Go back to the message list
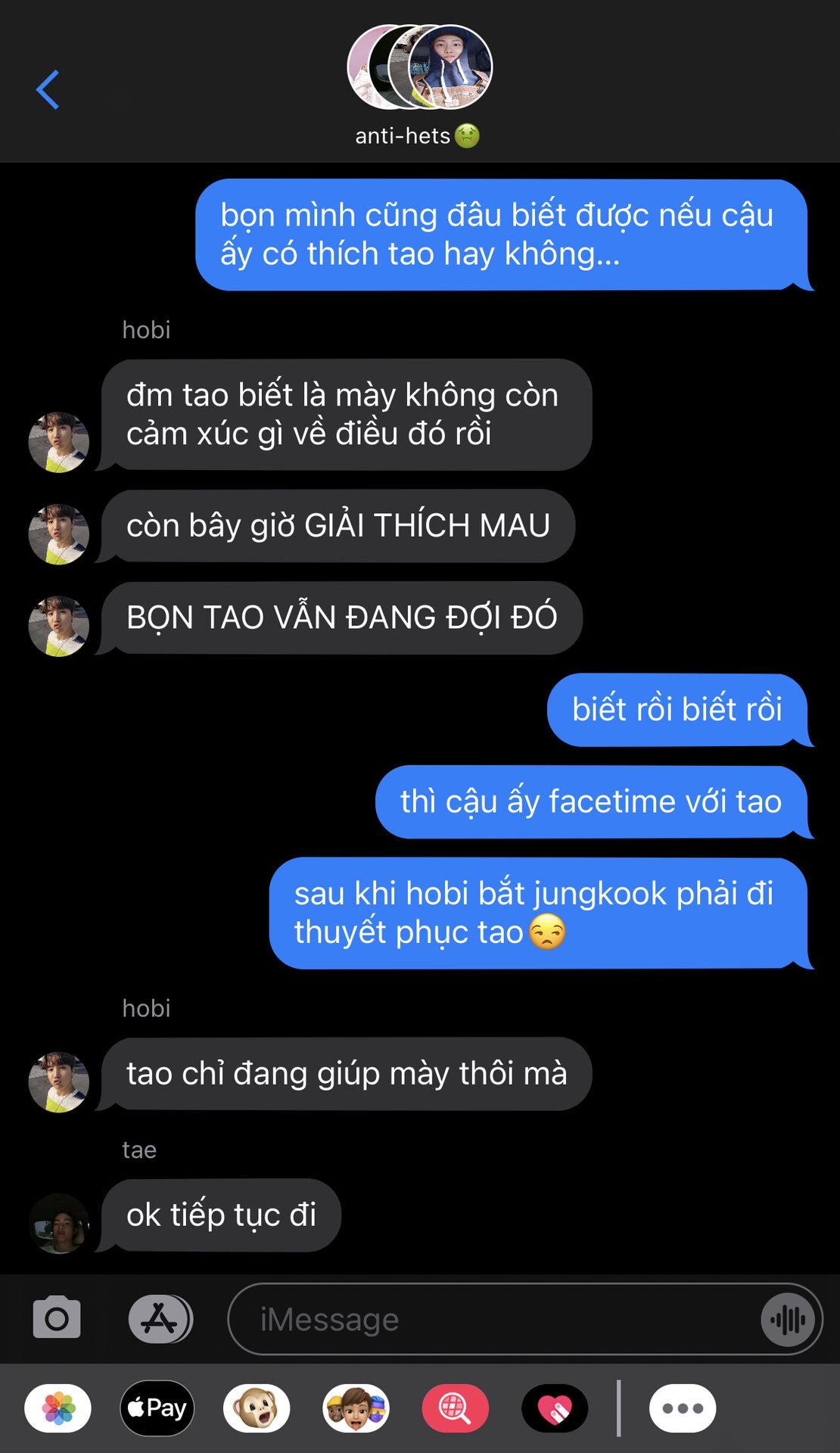840x1453 pixels. 48,89
